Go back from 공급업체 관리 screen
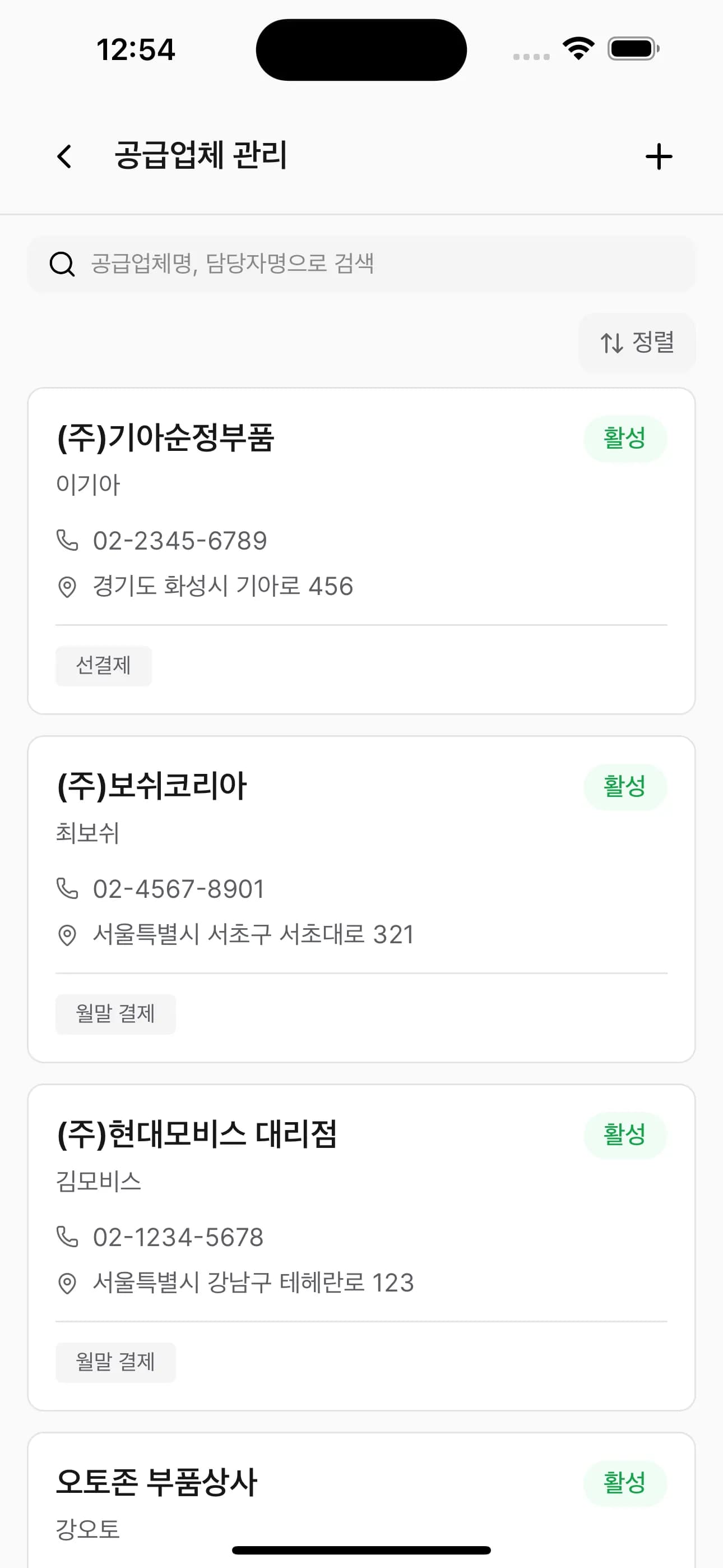This screenshot has height=1568, width=723. pyautogui.click(x=64, y=156)
